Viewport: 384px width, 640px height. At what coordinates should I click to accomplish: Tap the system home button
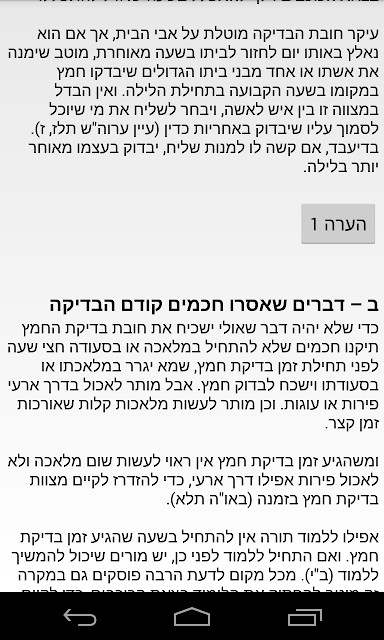click(x=192, y=617)
